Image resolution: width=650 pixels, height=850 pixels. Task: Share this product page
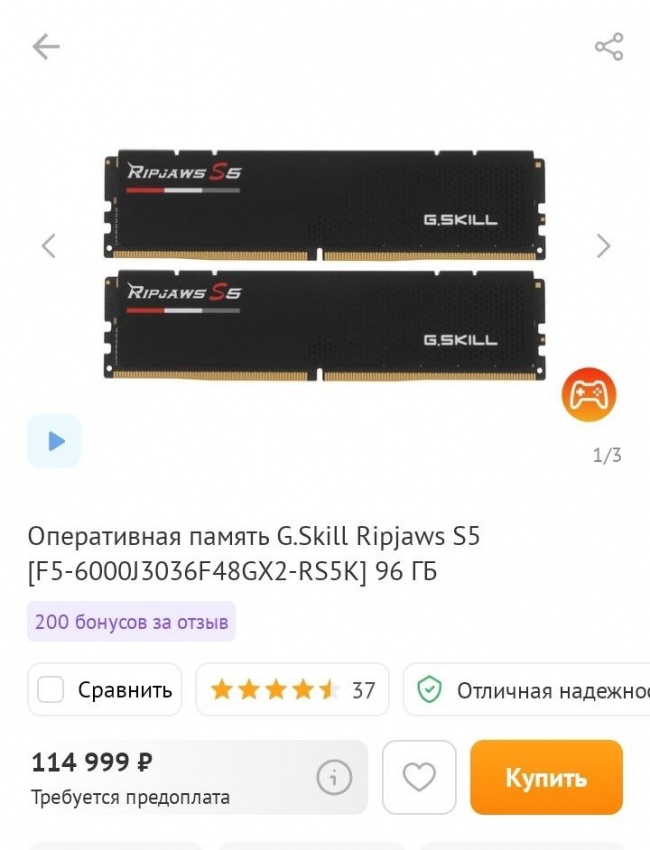tap(609, 46)
